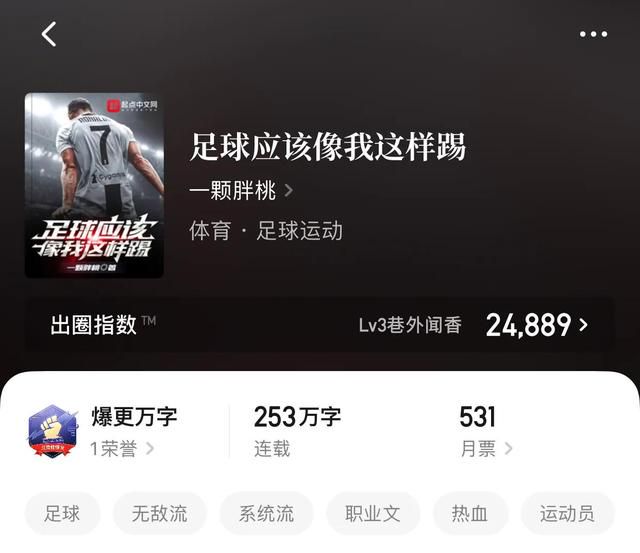Select the 系统流 tag chip
This screenshot has width=640, height=553.
click(266, 514)
